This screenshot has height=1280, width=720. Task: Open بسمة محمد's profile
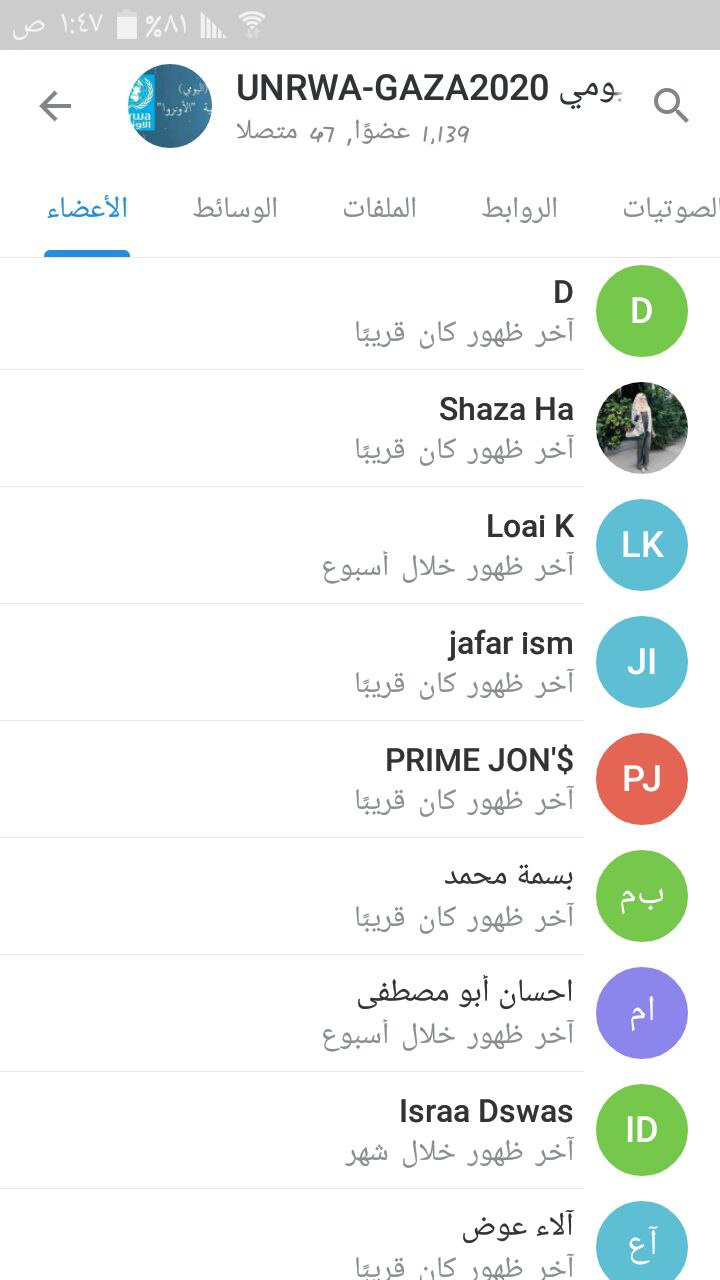360,897
